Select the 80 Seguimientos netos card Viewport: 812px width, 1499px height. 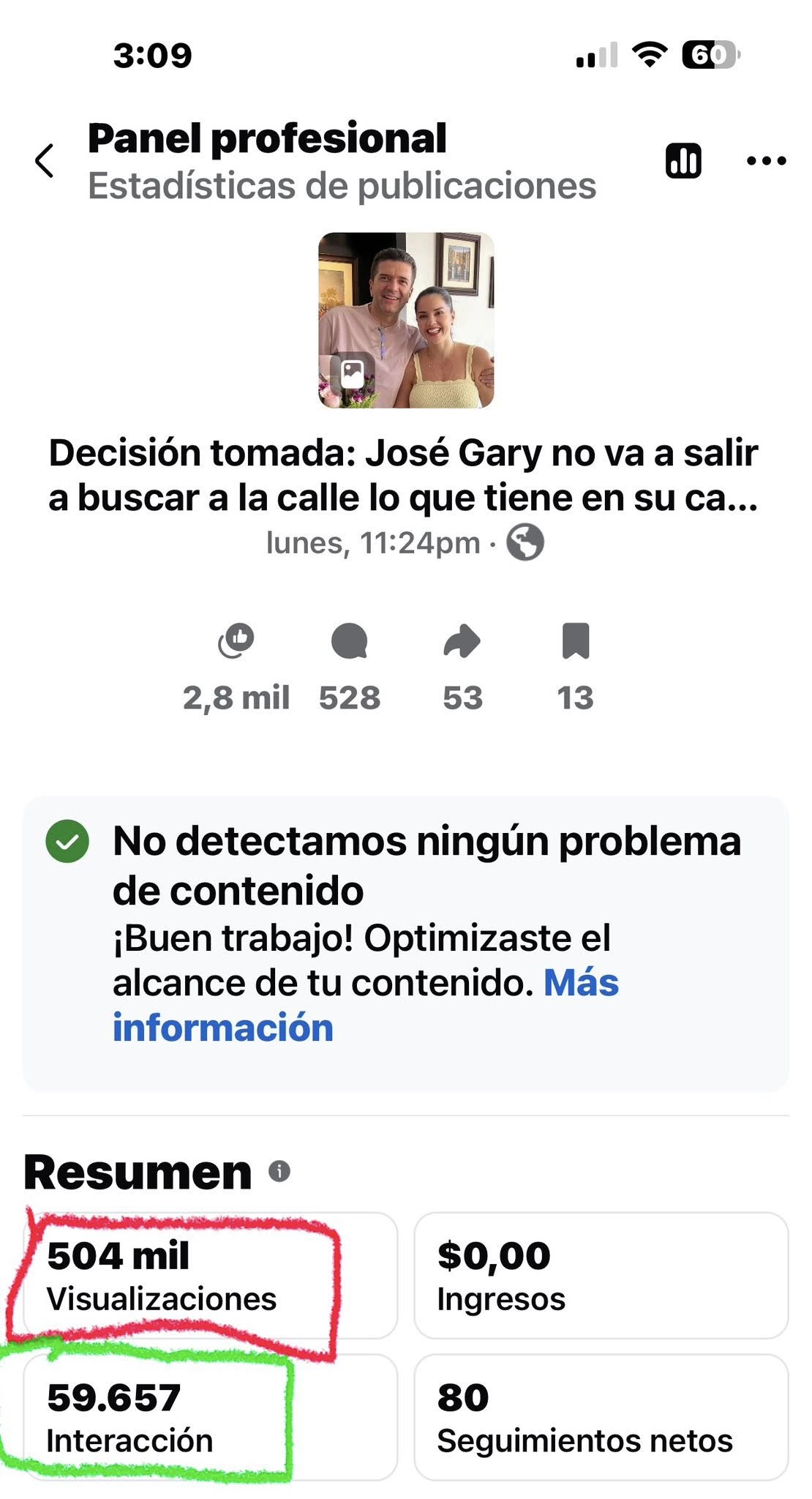(601, 1418)
